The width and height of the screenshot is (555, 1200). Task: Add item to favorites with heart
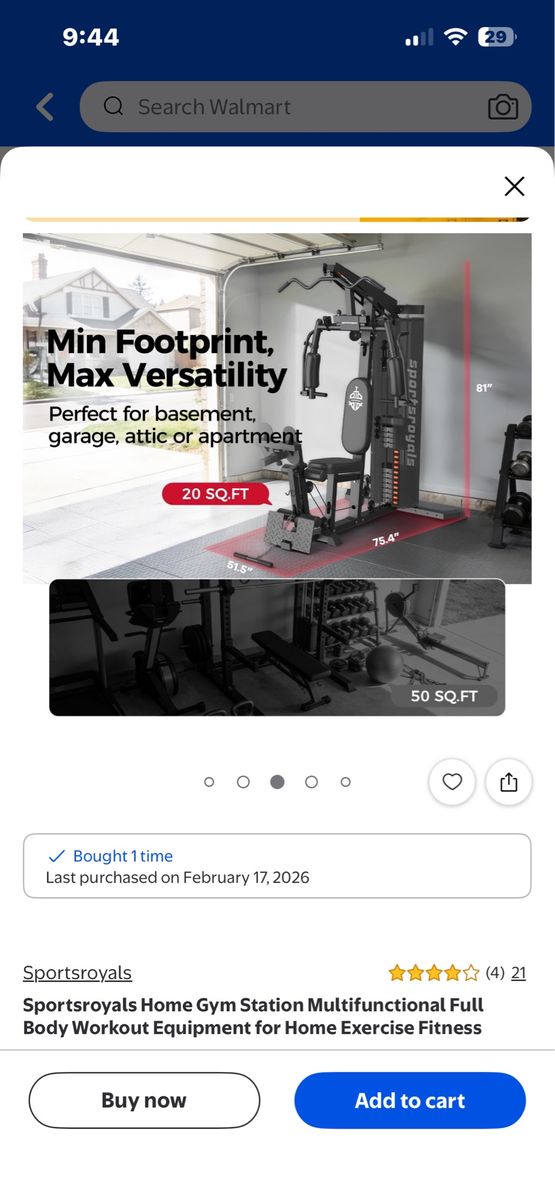(452, 782)
